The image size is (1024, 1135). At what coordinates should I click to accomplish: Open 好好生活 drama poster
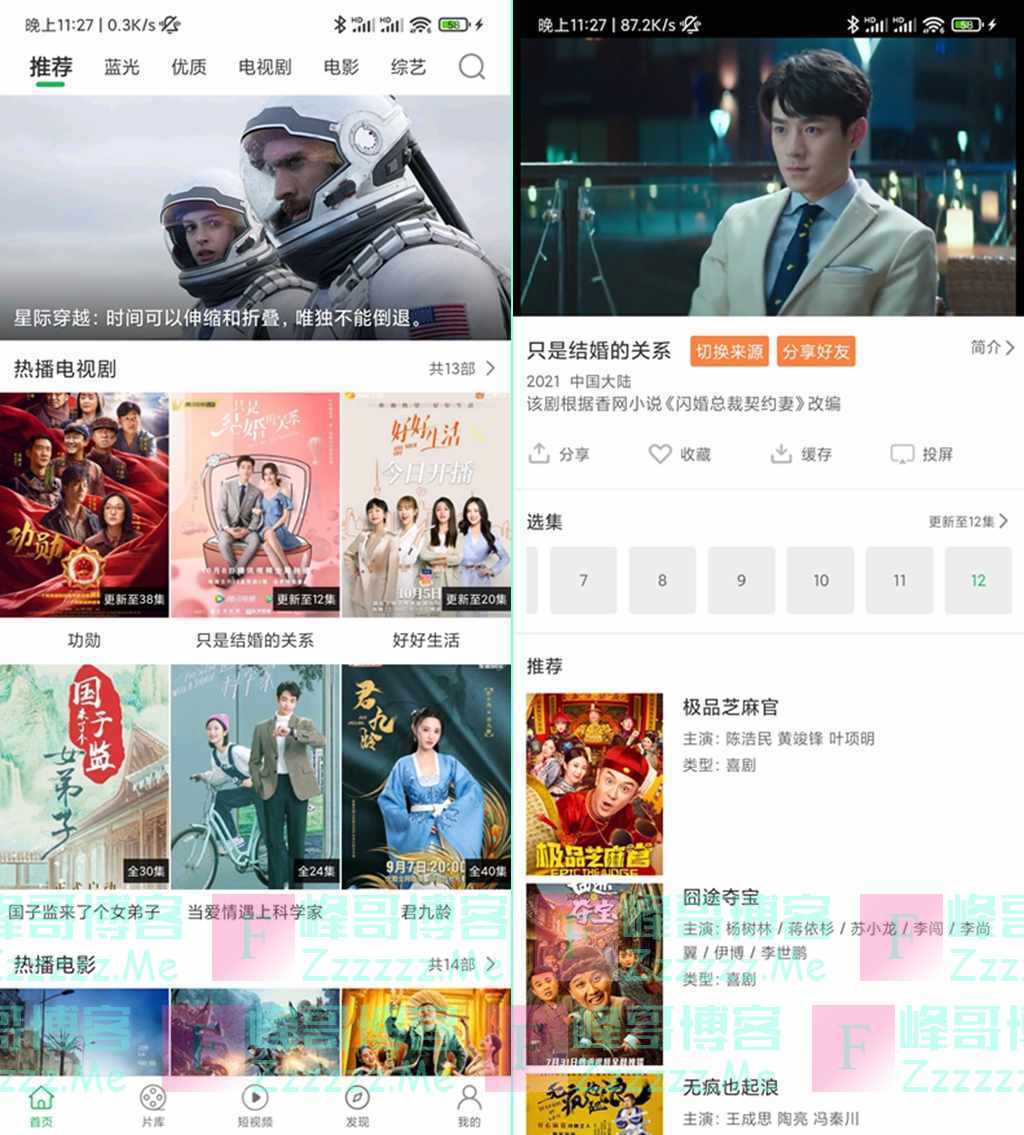[x=426, y=505]
